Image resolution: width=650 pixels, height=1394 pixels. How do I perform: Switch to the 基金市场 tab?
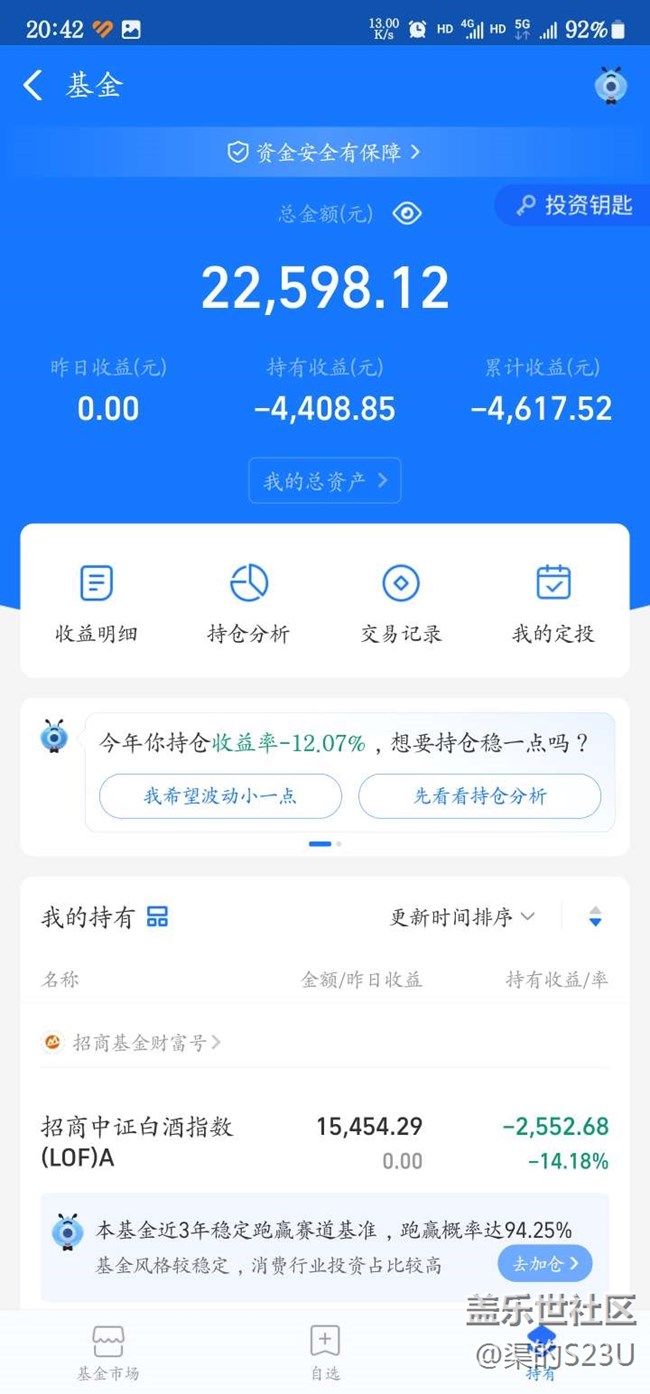point(108,1353)
